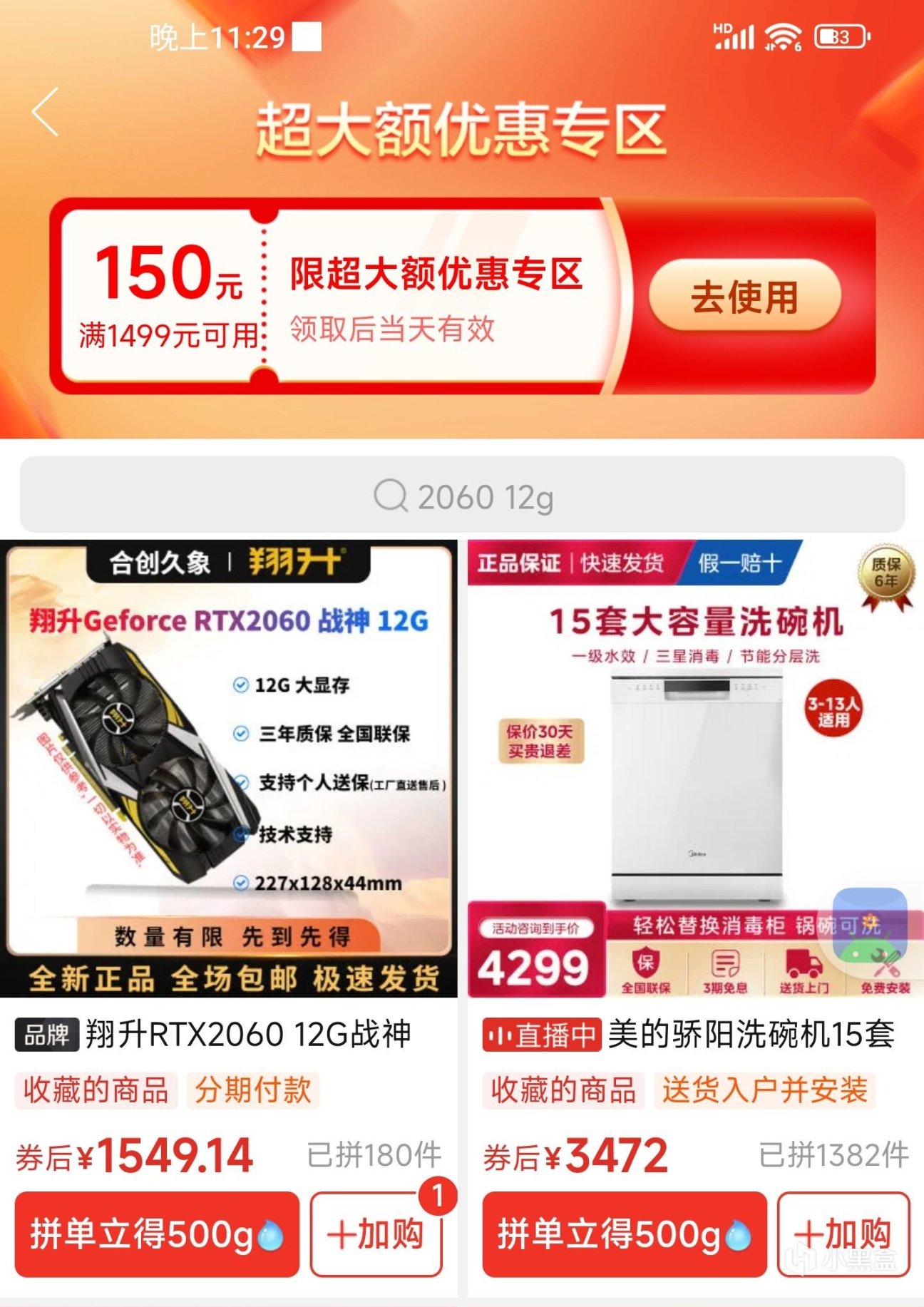The height and width of the screenshot is (1307, 924).
Task: Tap +加购 for the 翔升RTX2060 card
Action: click(376, 1234)
